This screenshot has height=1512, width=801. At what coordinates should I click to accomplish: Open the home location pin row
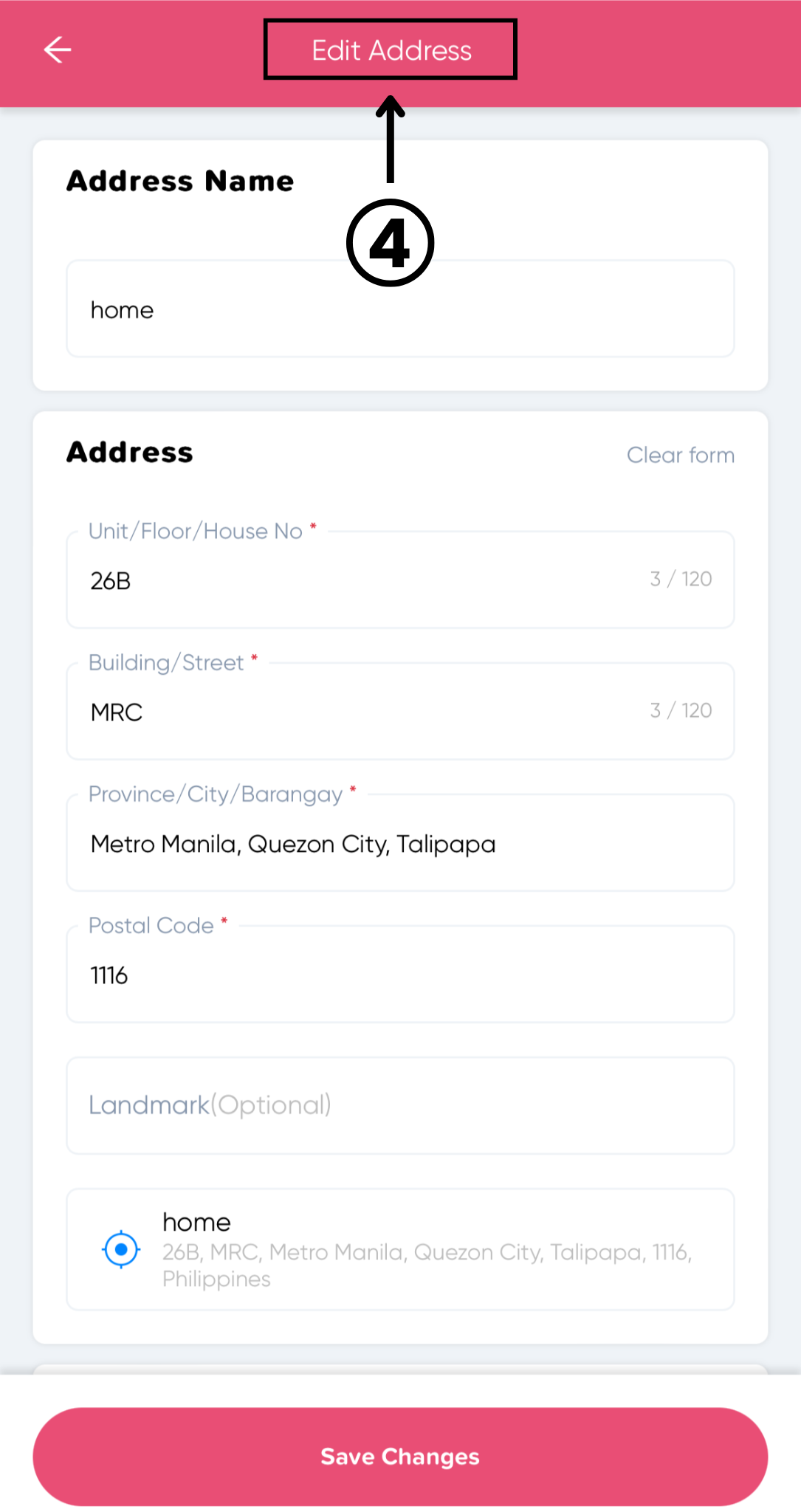click(x=400, y=1249)
